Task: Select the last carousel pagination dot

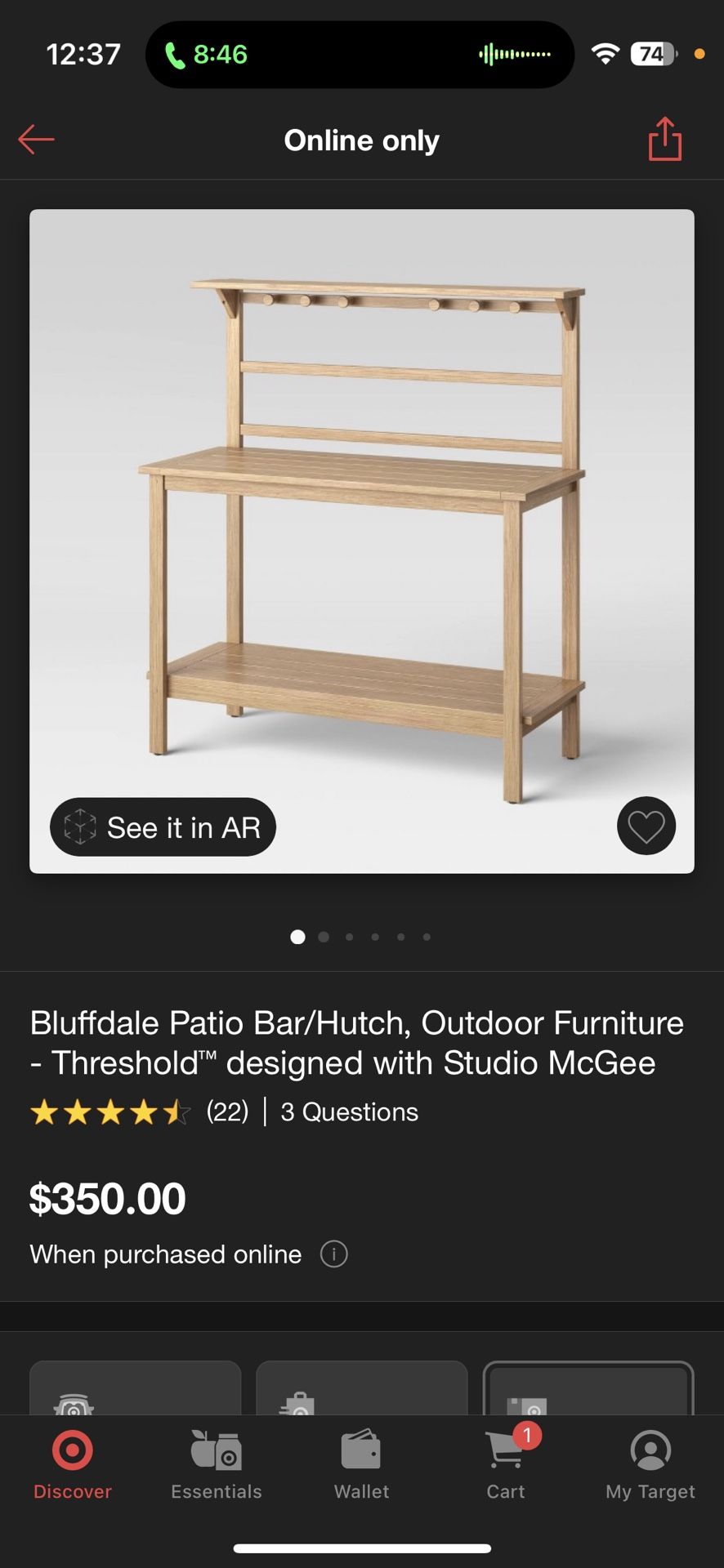Action: coord(426,937)
